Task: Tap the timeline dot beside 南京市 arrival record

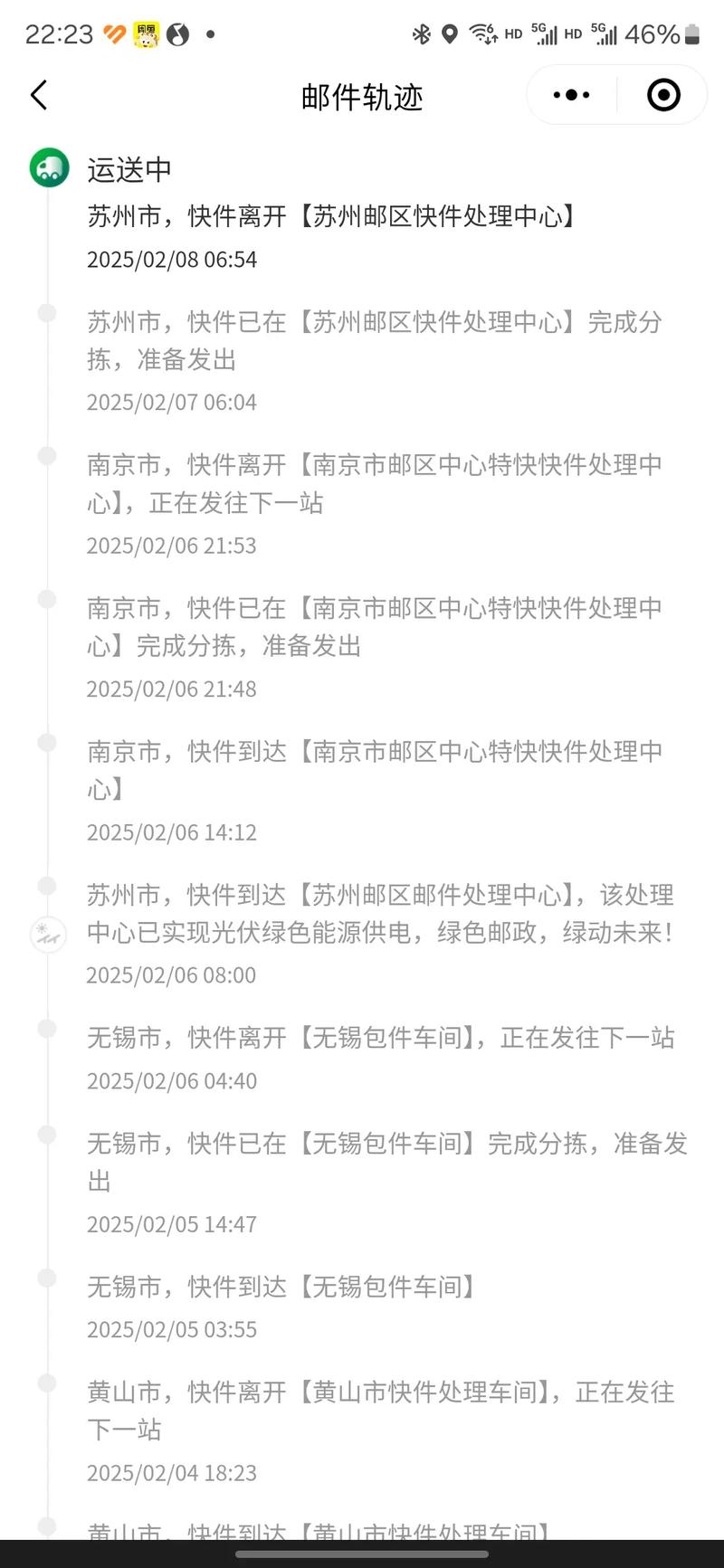Action: 47,742
